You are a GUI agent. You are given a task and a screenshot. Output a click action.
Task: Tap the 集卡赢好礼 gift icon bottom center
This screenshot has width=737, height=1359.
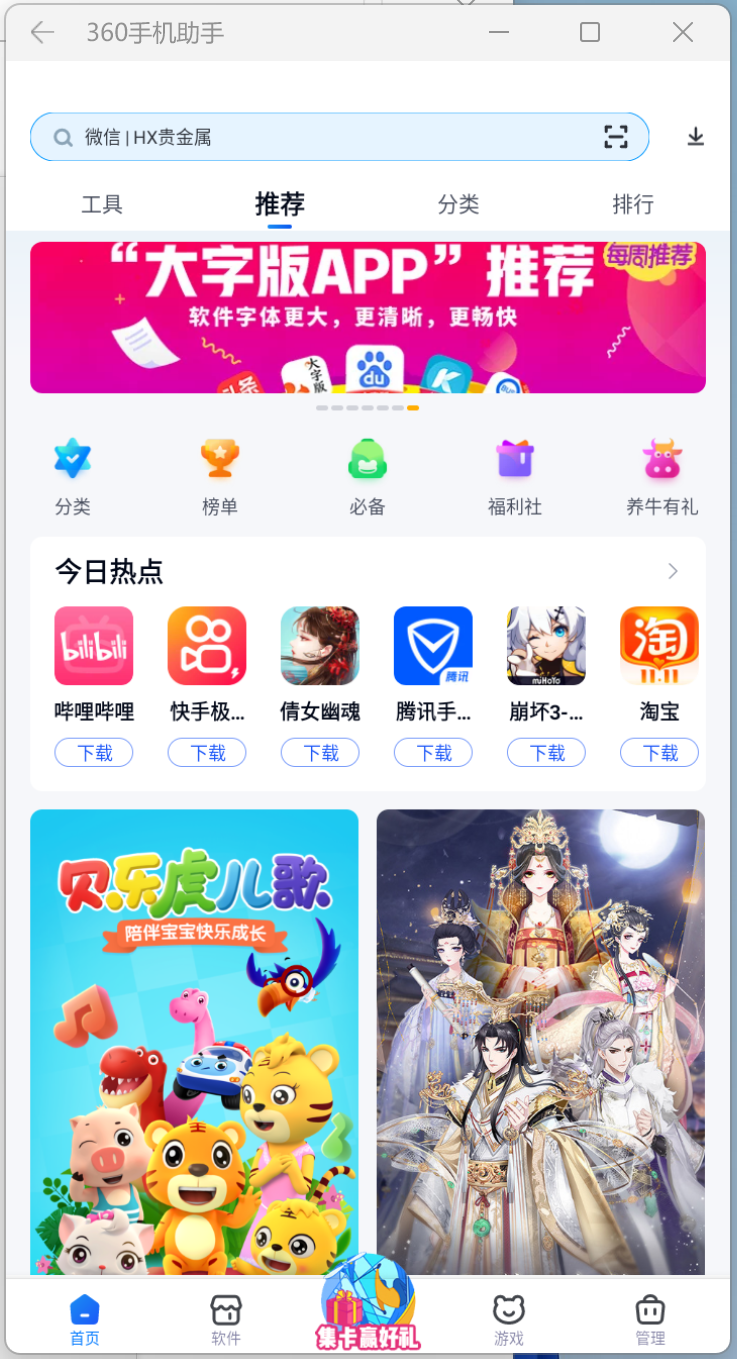(x=367, y=1305)
